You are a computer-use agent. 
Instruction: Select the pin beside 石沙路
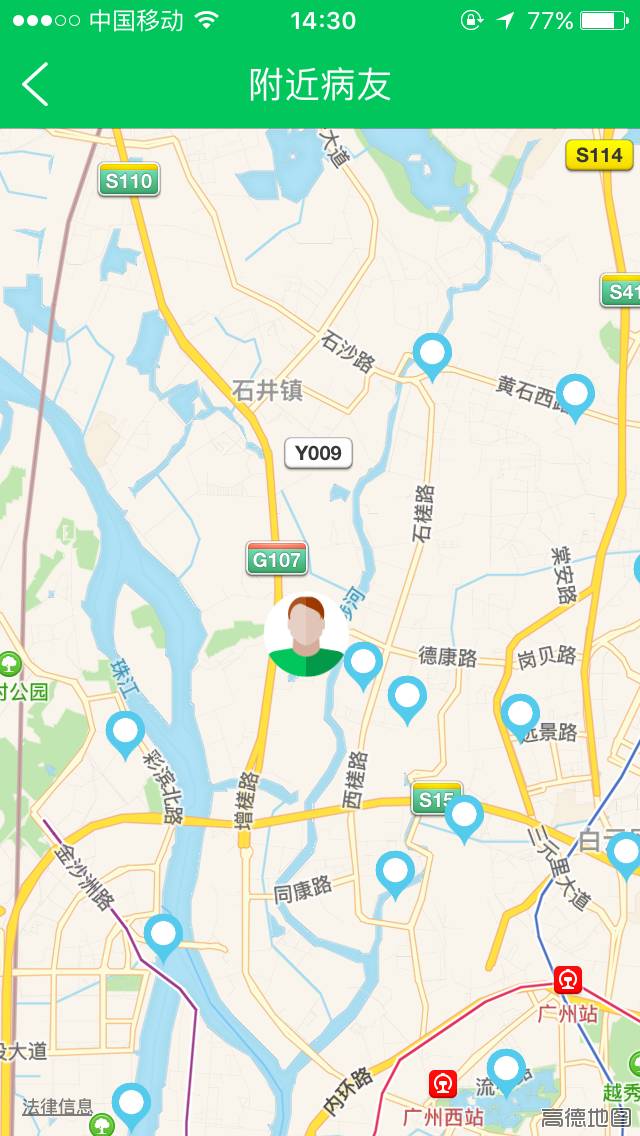pos(432,354)
